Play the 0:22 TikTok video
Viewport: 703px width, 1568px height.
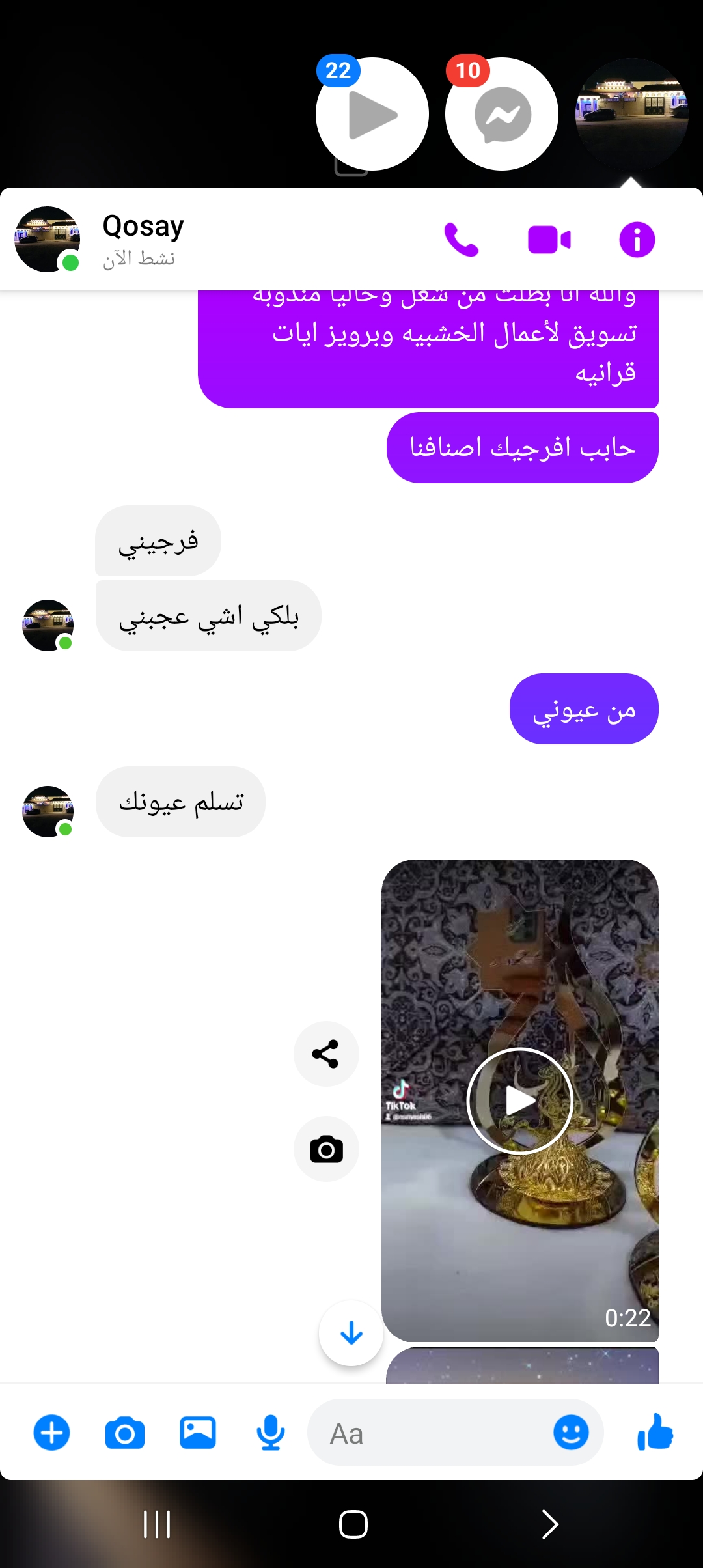pyautogui.click(x=519, y=1101)
